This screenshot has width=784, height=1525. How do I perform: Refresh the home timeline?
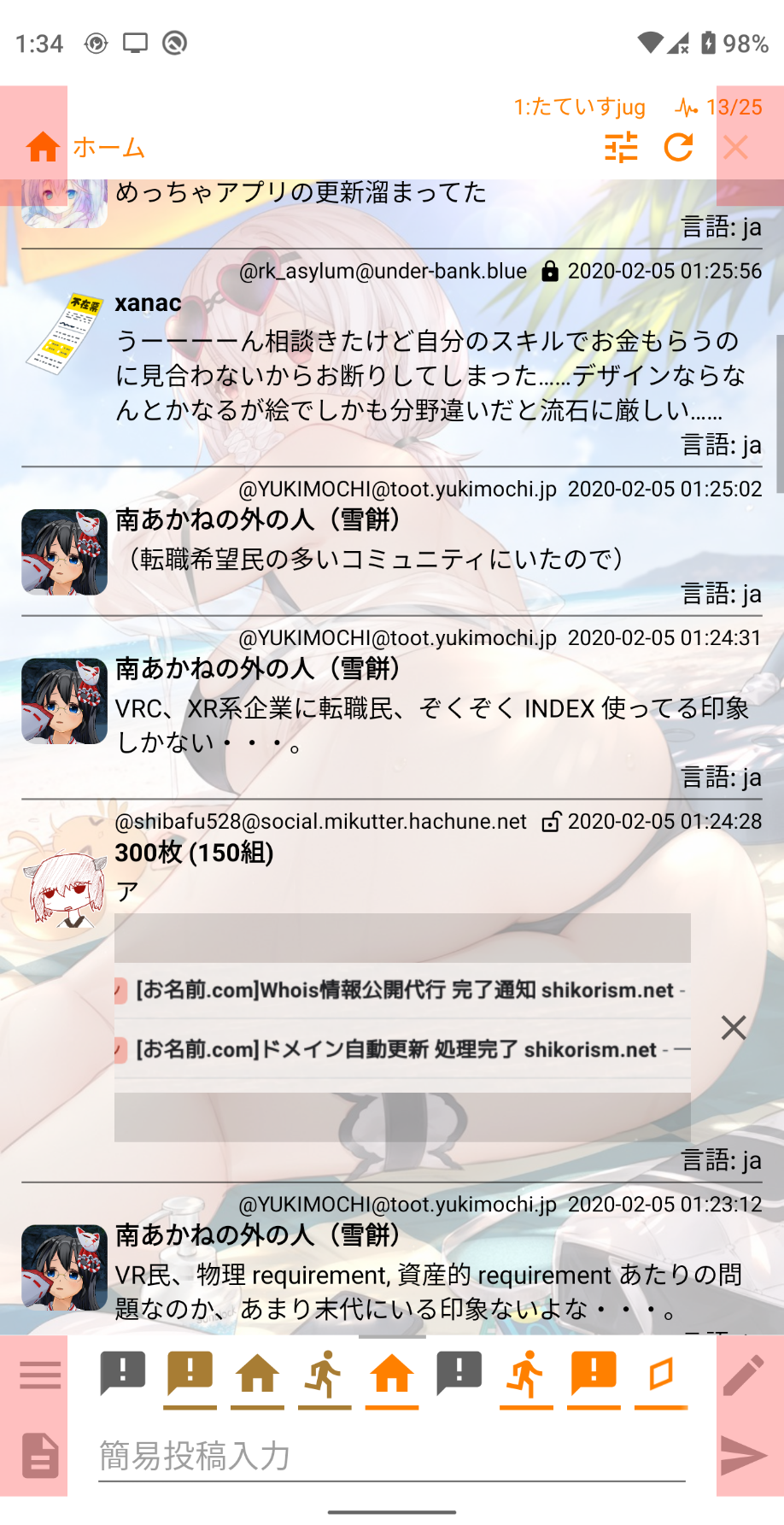(679, 148)
